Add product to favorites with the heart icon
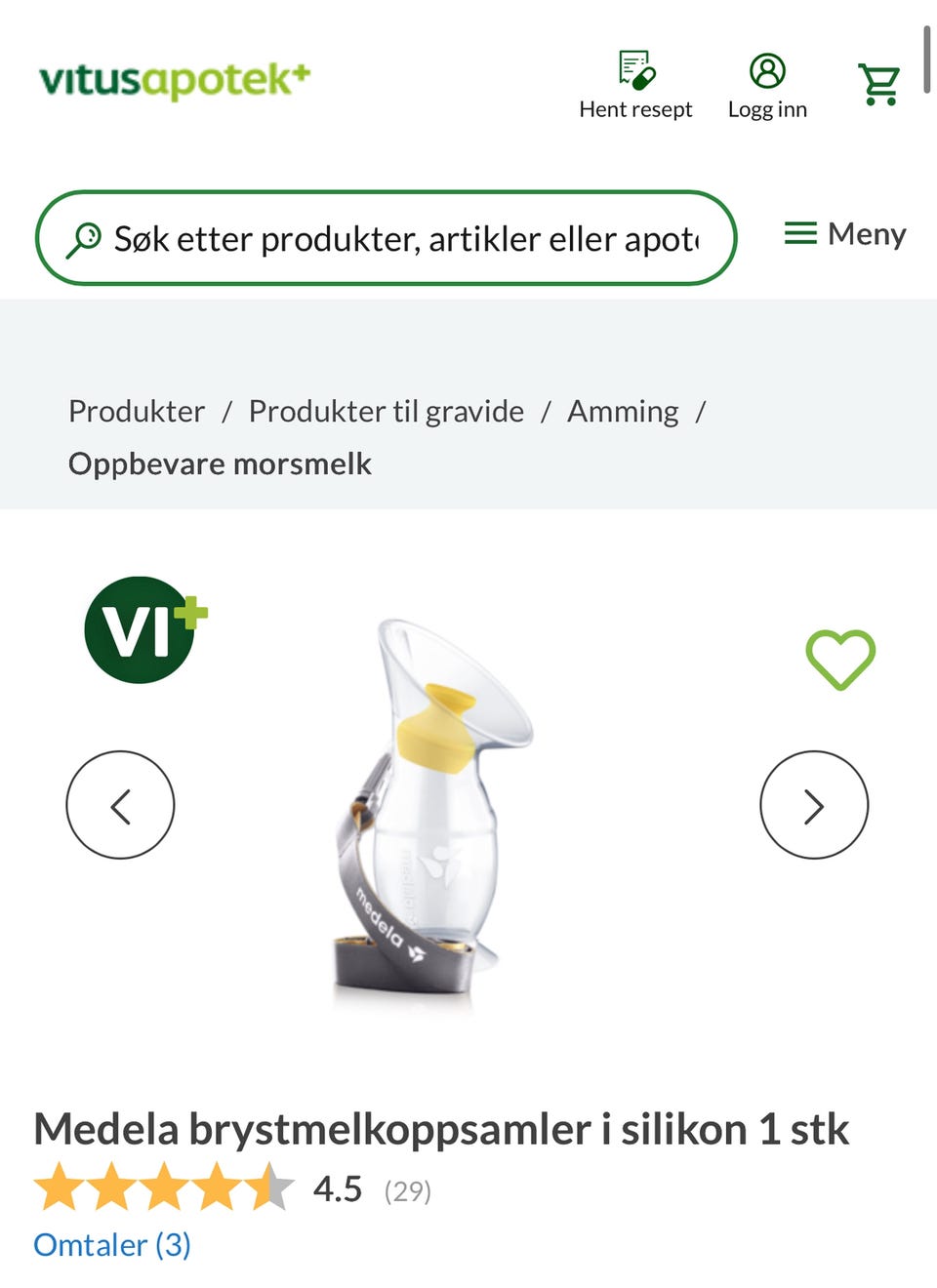 (839, 660)
